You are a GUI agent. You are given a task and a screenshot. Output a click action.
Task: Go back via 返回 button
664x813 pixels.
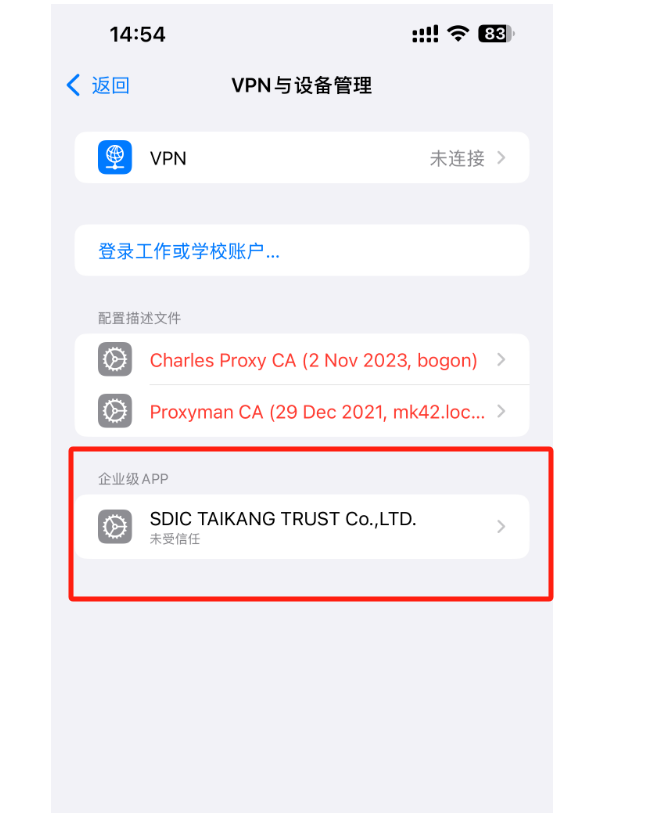98,86
